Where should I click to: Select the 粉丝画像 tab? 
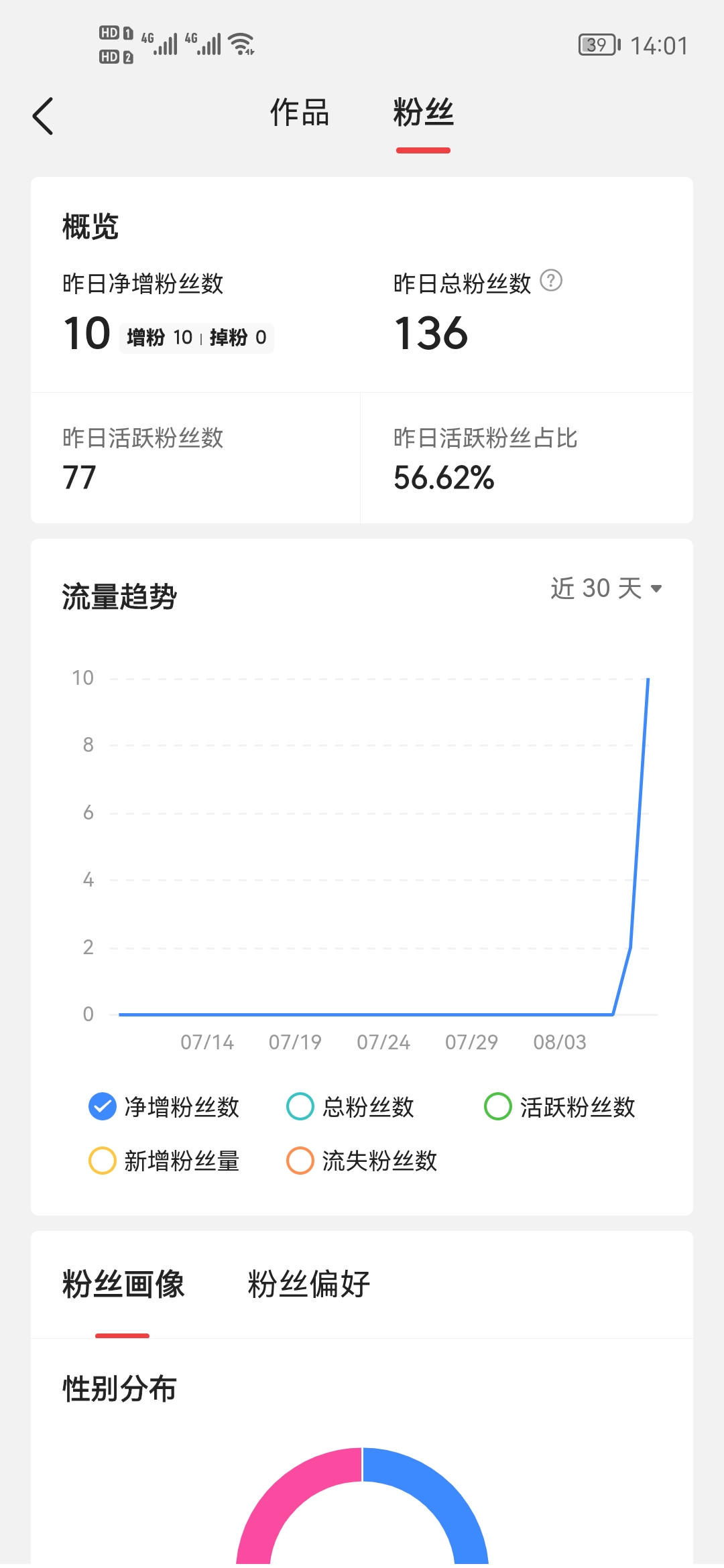pos(124,1284)
